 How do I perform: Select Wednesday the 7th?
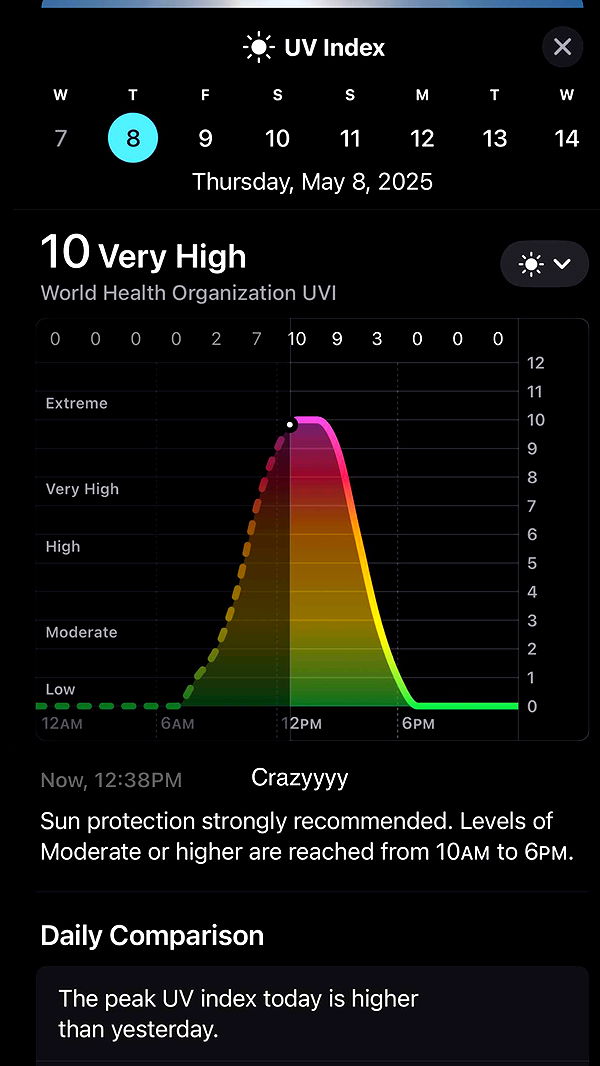click(x=60, y=138)
